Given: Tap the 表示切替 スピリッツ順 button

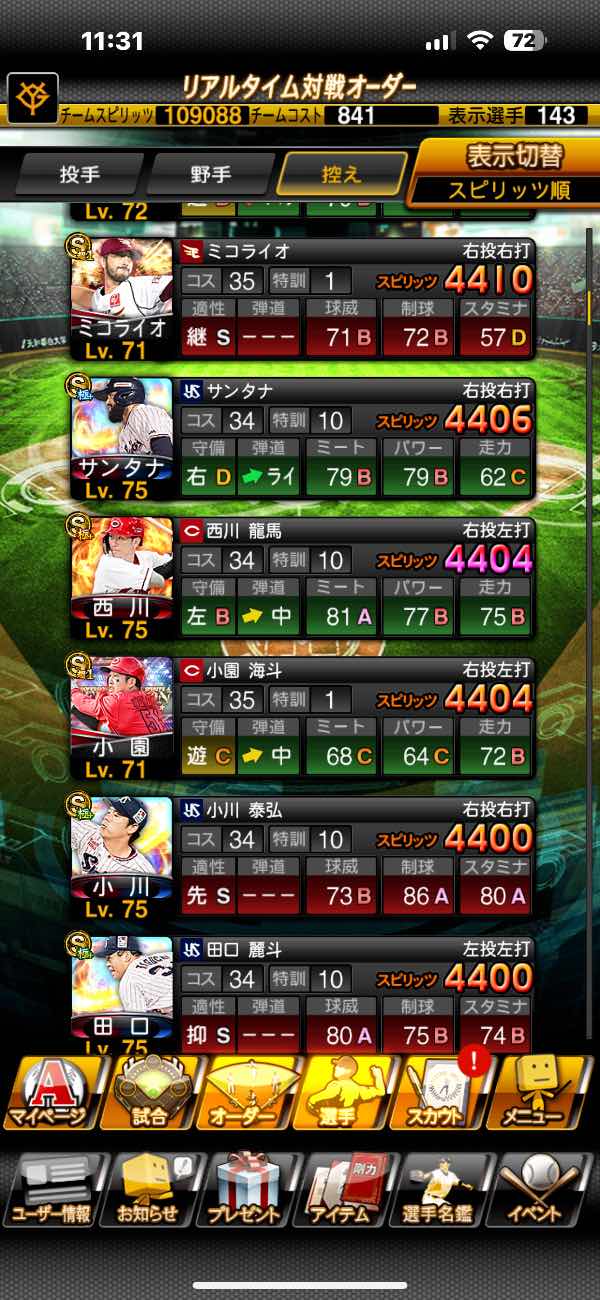Looking at the screenshot, I should [507, 171].
